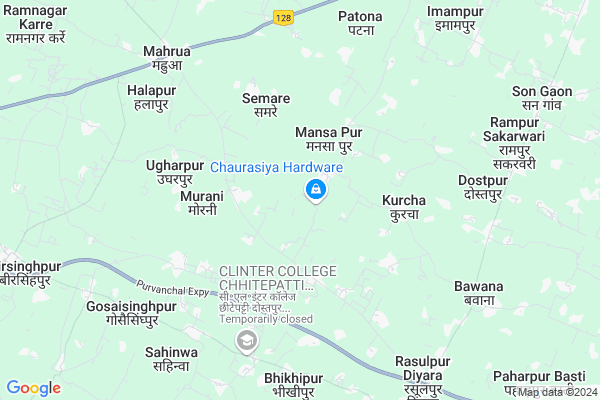Select the Clinter College Chhitepatti marker

tap(245, 343)
